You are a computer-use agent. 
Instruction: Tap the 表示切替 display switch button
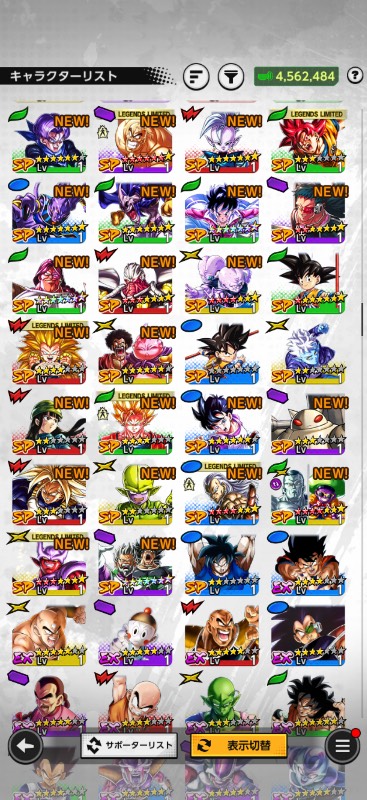(x=239, y=746)
